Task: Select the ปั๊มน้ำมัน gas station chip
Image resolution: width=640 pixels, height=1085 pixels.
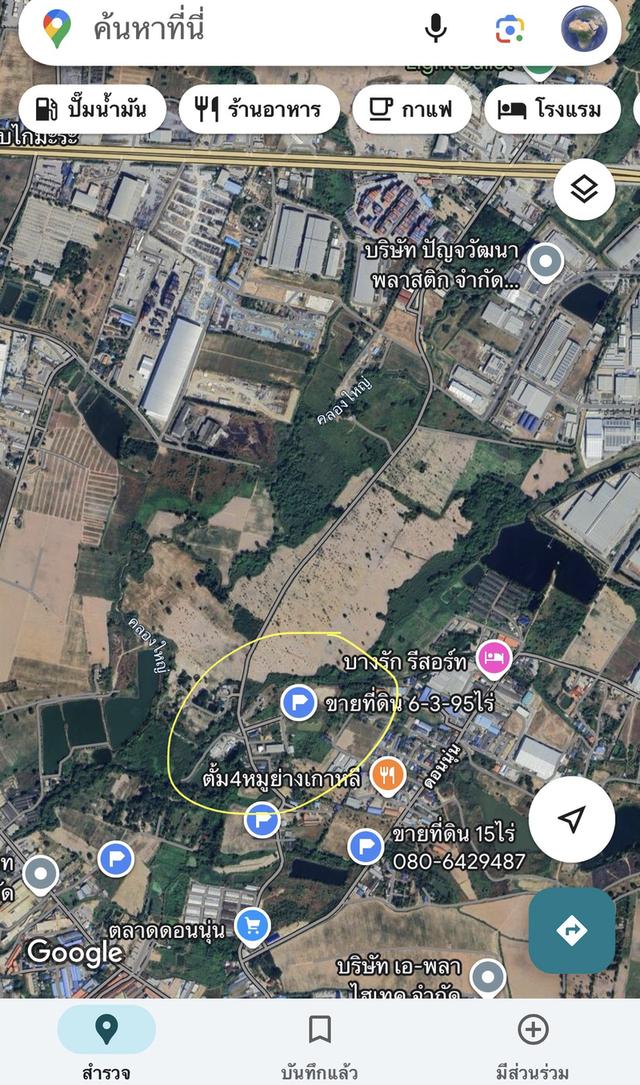Action: (x=90, y=109)
